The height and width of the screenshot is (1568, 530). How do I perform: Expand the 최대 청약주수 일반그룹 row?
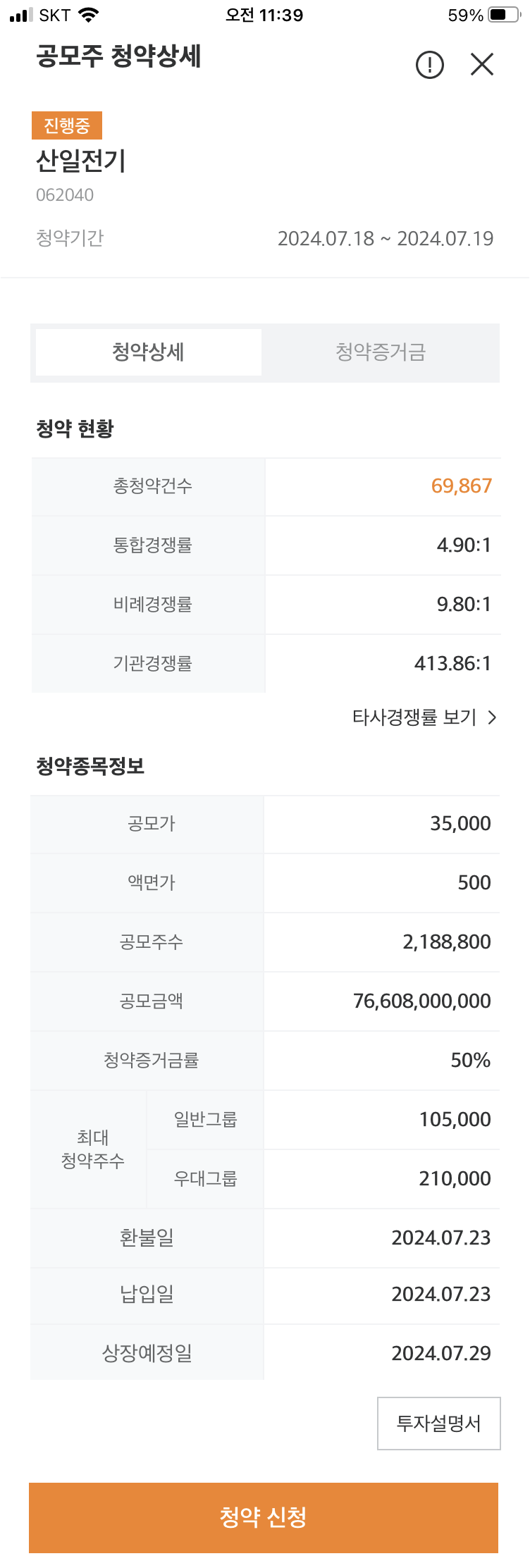tap(205, 1120)
